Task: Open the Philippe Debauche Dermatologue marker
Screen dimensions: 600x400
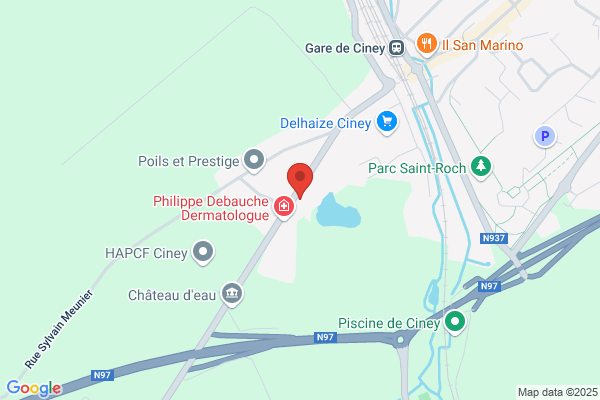Action: tap(284, 207)
